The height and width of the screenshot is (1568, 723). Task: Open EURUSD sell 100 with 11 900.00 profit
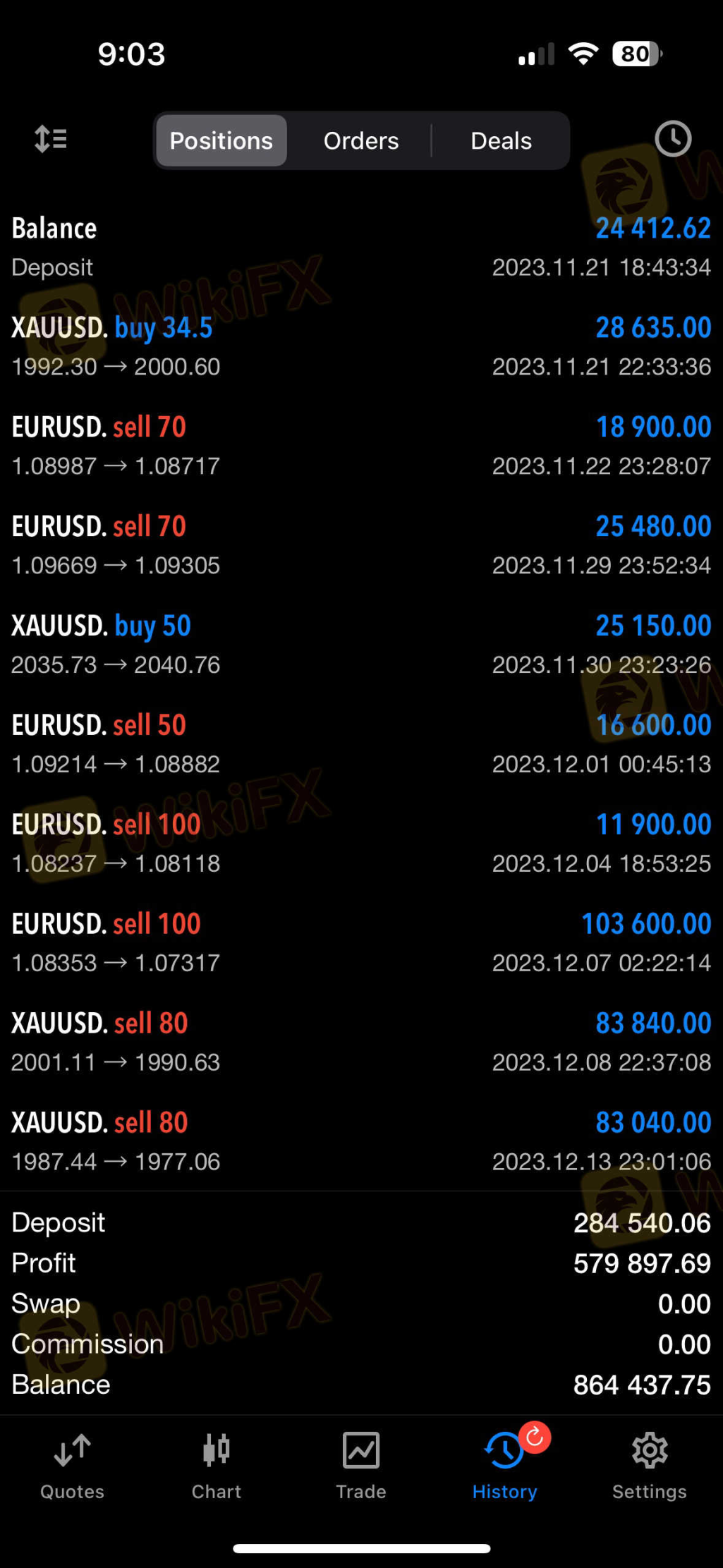[x=361, y=844]
